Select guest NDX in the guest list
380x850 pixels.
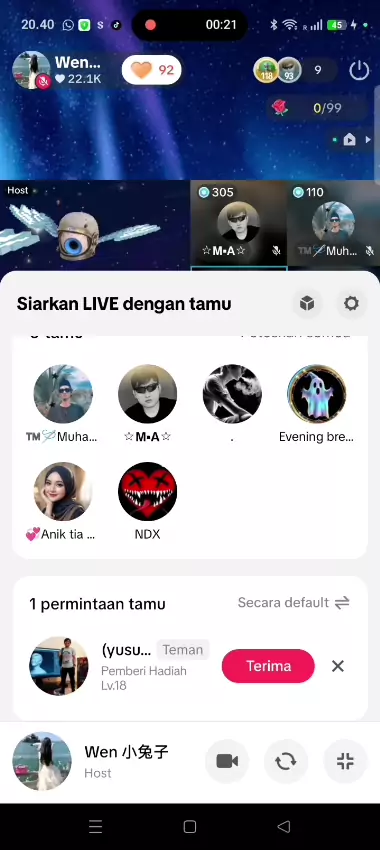click(147, 501)
